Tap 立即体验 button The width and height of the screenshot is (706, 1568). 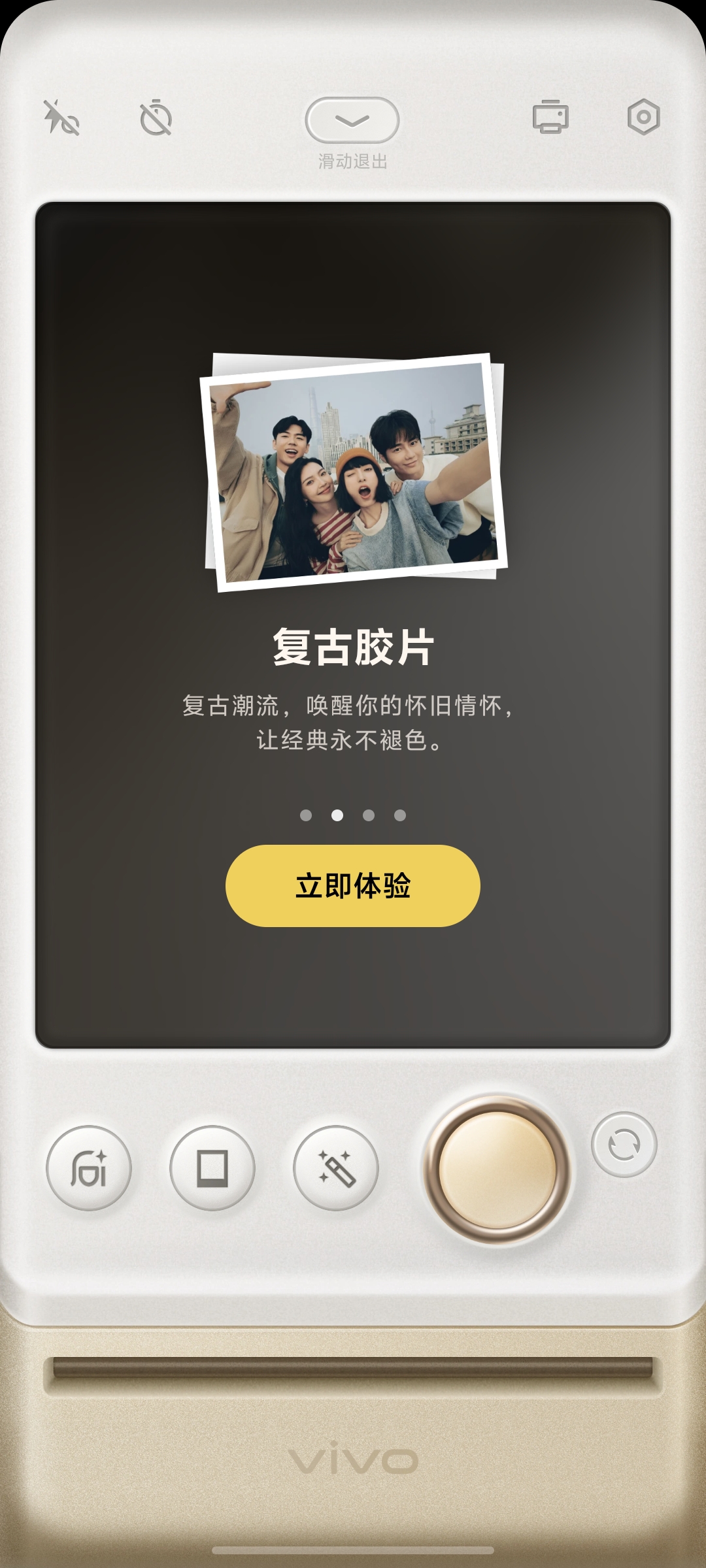[x=353, y=886]
